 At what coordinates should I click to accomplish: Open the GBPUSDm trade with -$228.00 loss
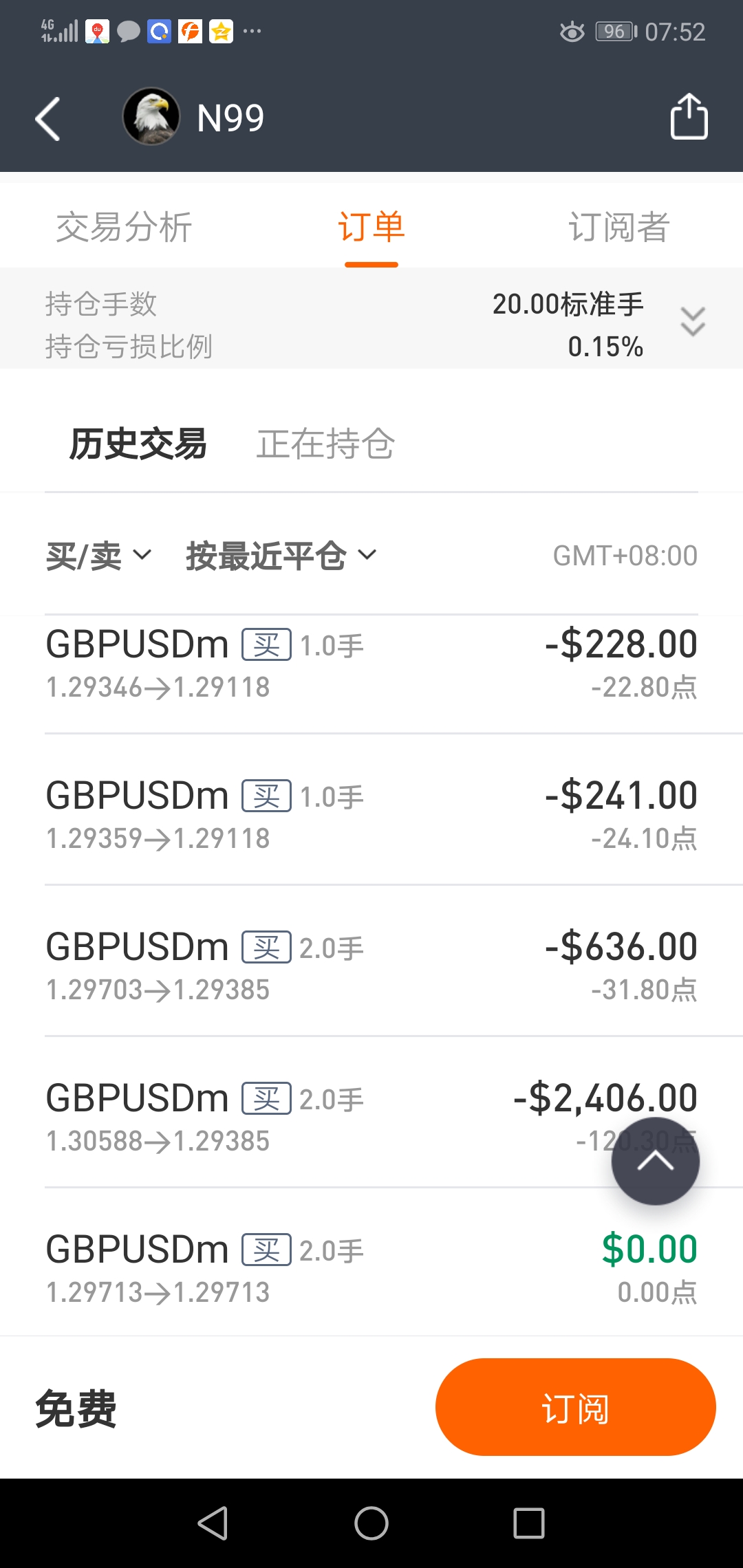click(x=371, y=666)
